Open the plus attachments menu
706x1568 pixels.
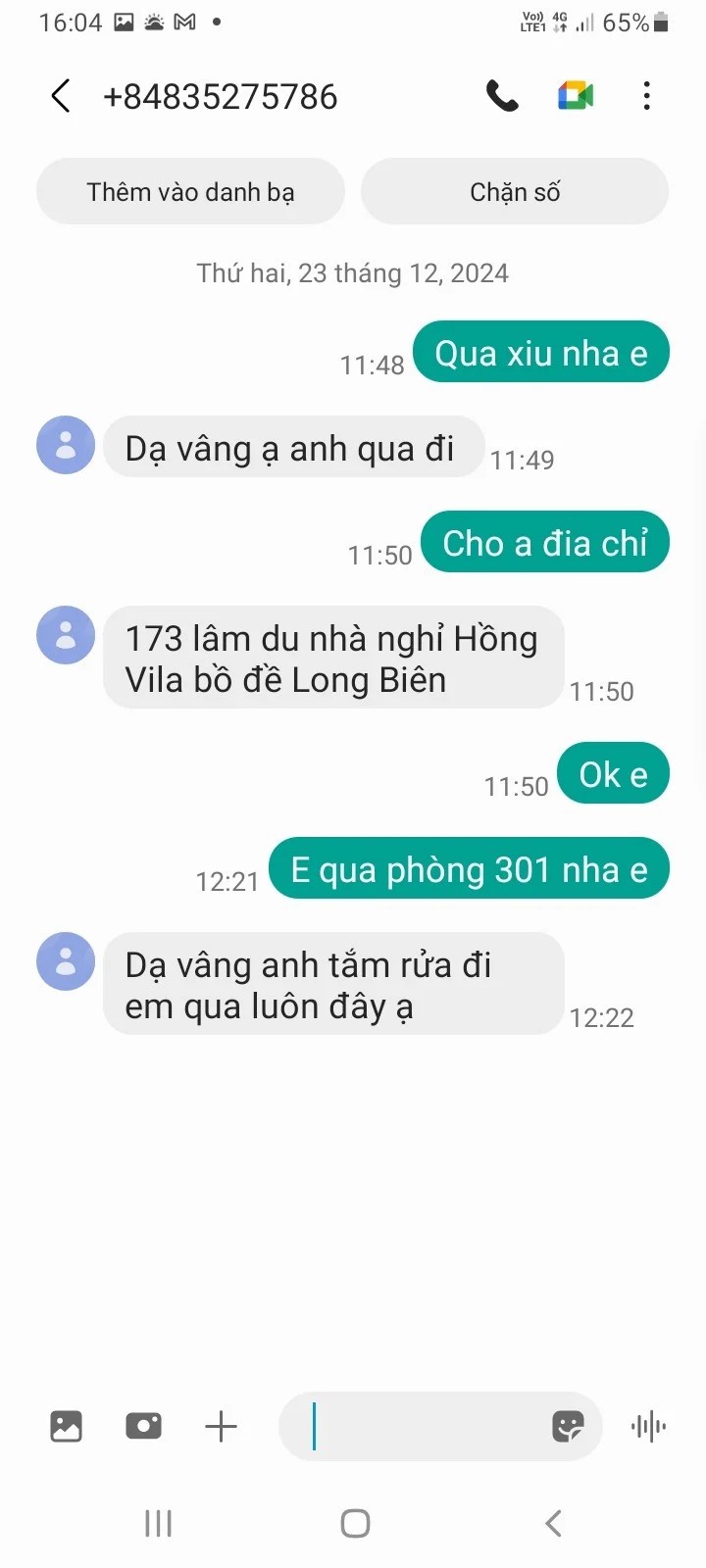pyautogui.click(x=221, y=1426)
